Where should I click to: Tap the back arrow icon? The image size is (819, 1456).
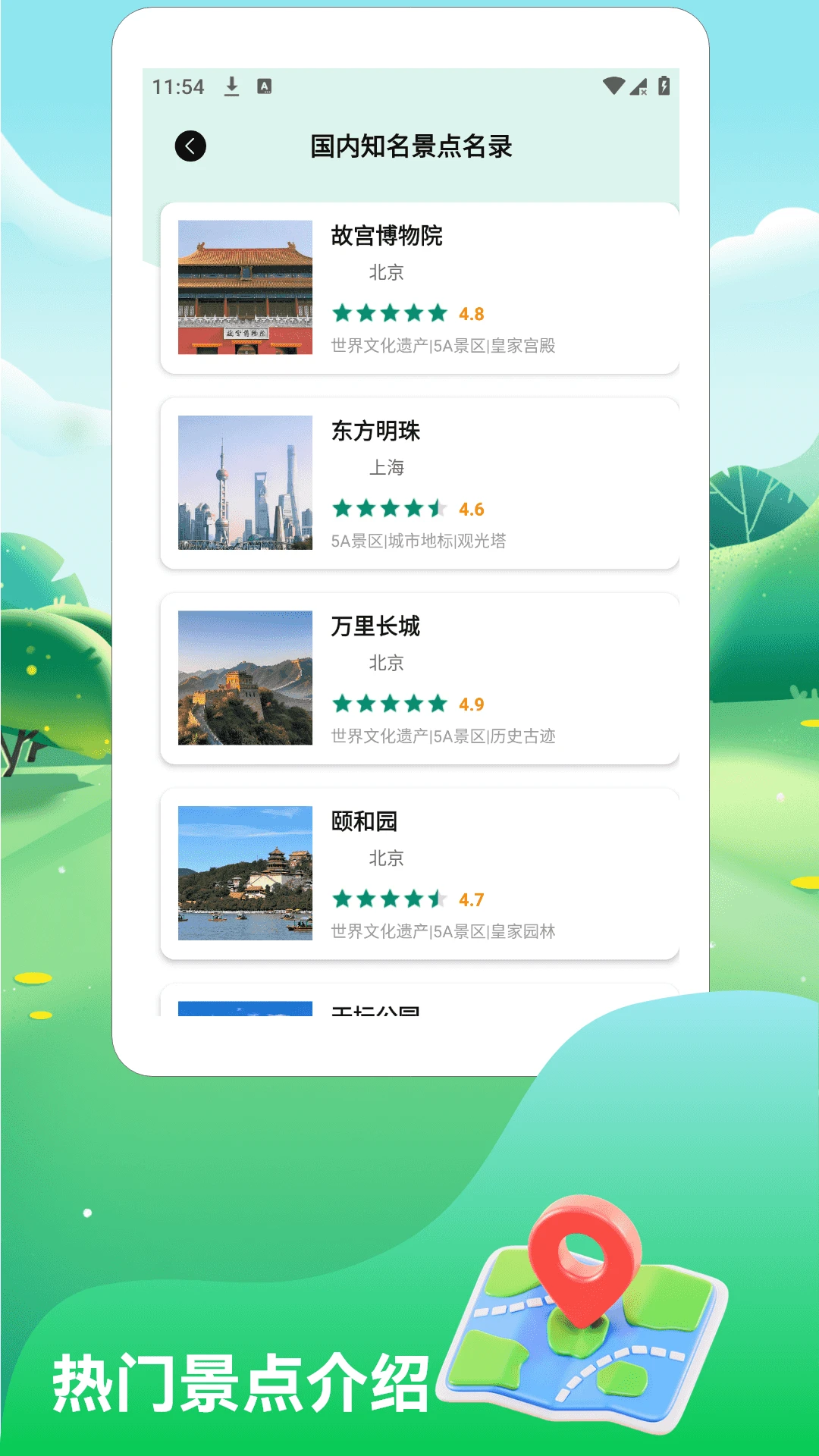[x=190, y=145]
